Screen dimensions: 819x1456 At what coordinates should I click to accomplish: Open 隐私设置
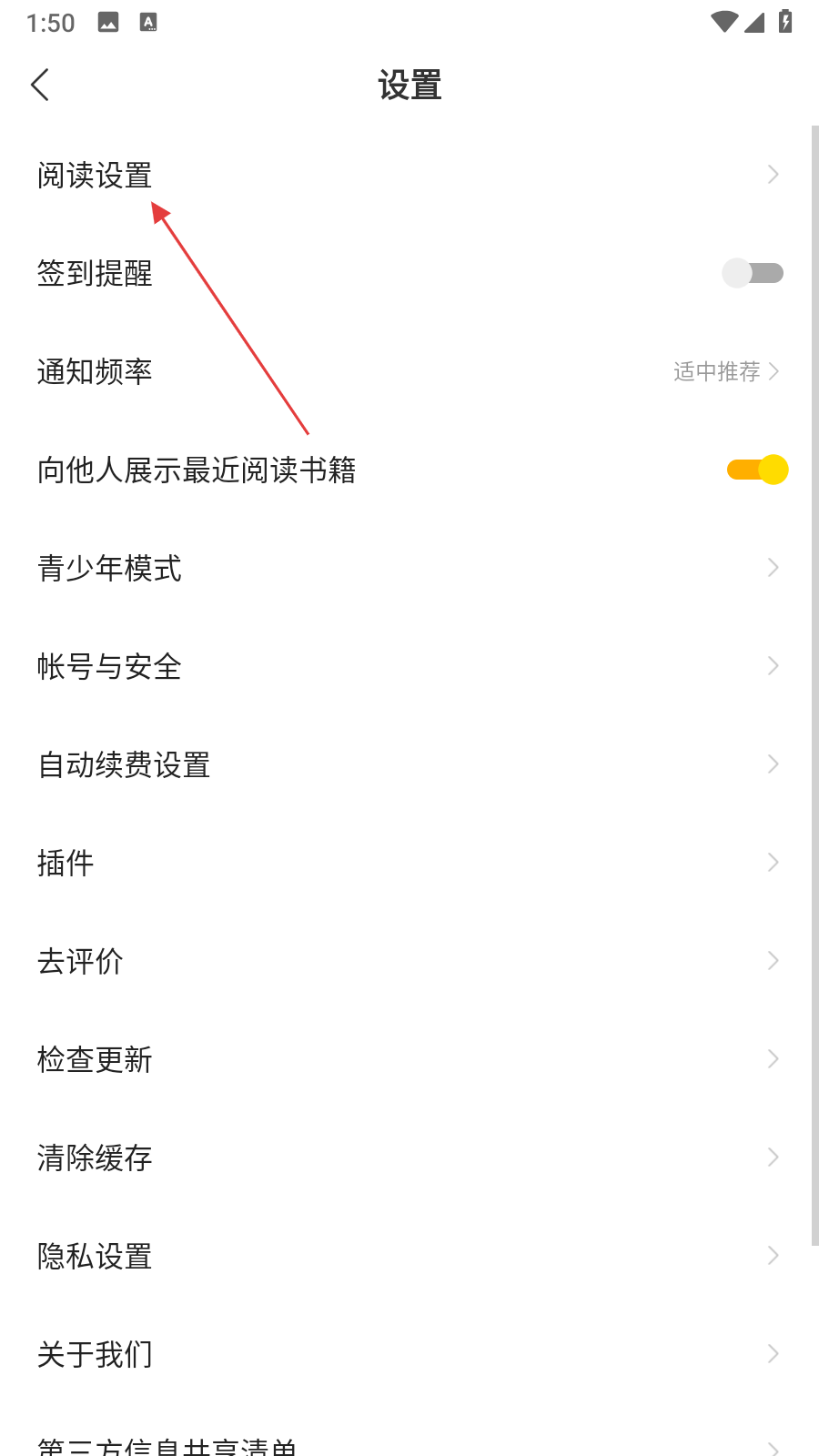click(95, 1256)
